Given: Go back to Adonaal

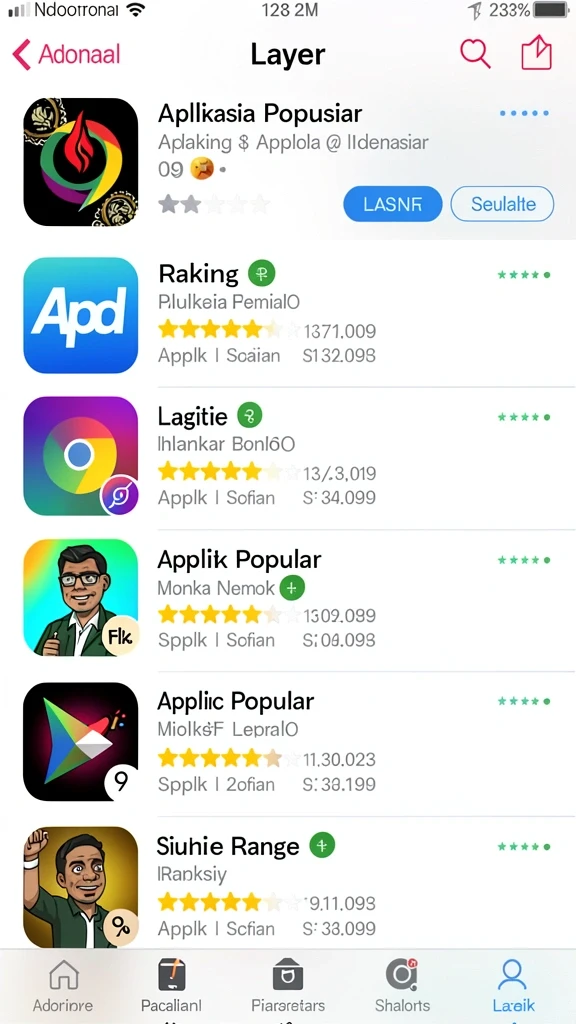Looking at the screenshot, I should [x=67, y=54].
